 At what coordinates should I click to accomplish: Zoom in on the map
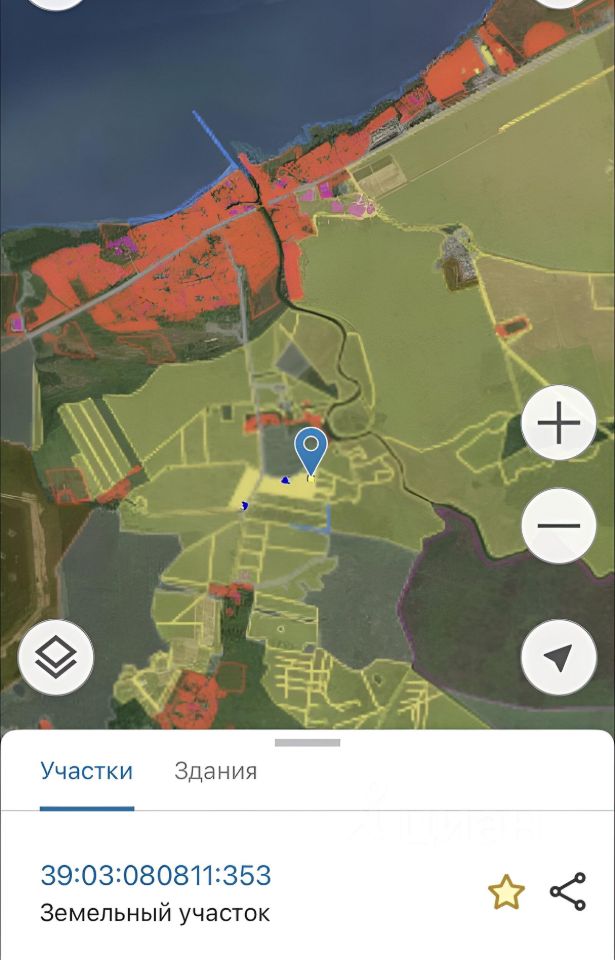pos(559,424)
